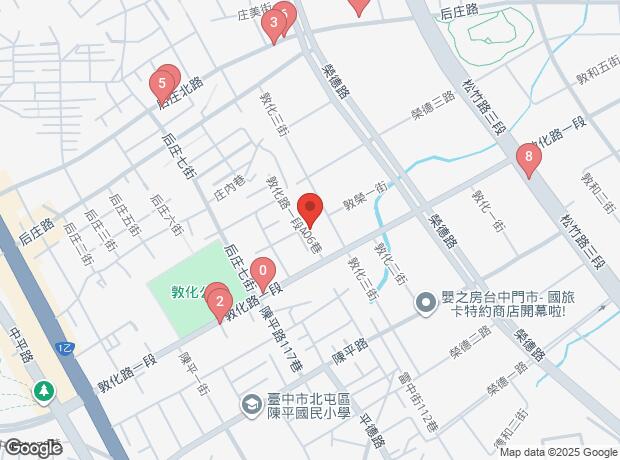Tap the green park icon near 中平路
The width and height of the screenshot is (620, 460).
tap(43, 389)
